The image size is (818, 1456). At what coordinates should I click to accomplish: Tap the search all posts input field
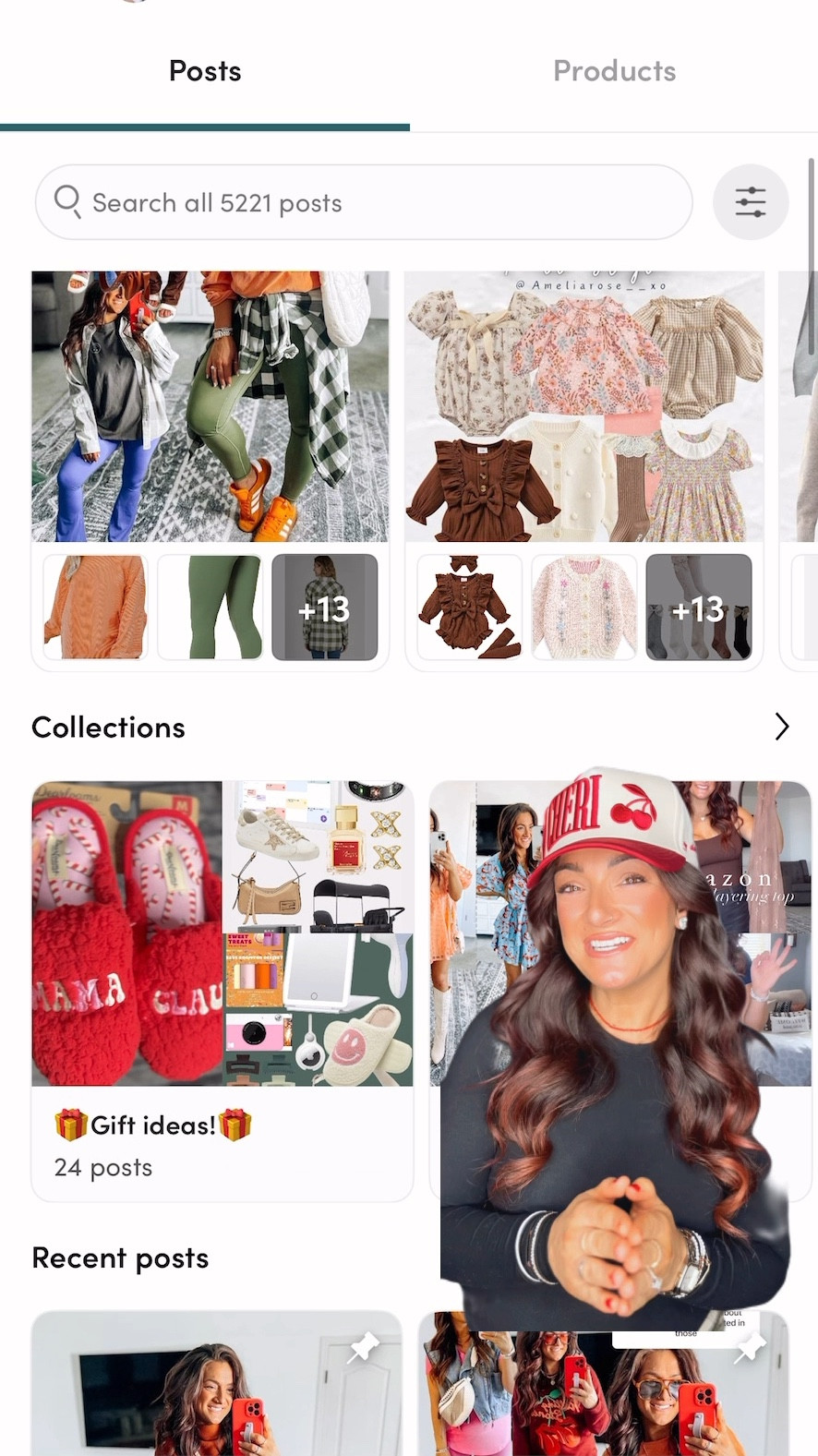(363, 202)
